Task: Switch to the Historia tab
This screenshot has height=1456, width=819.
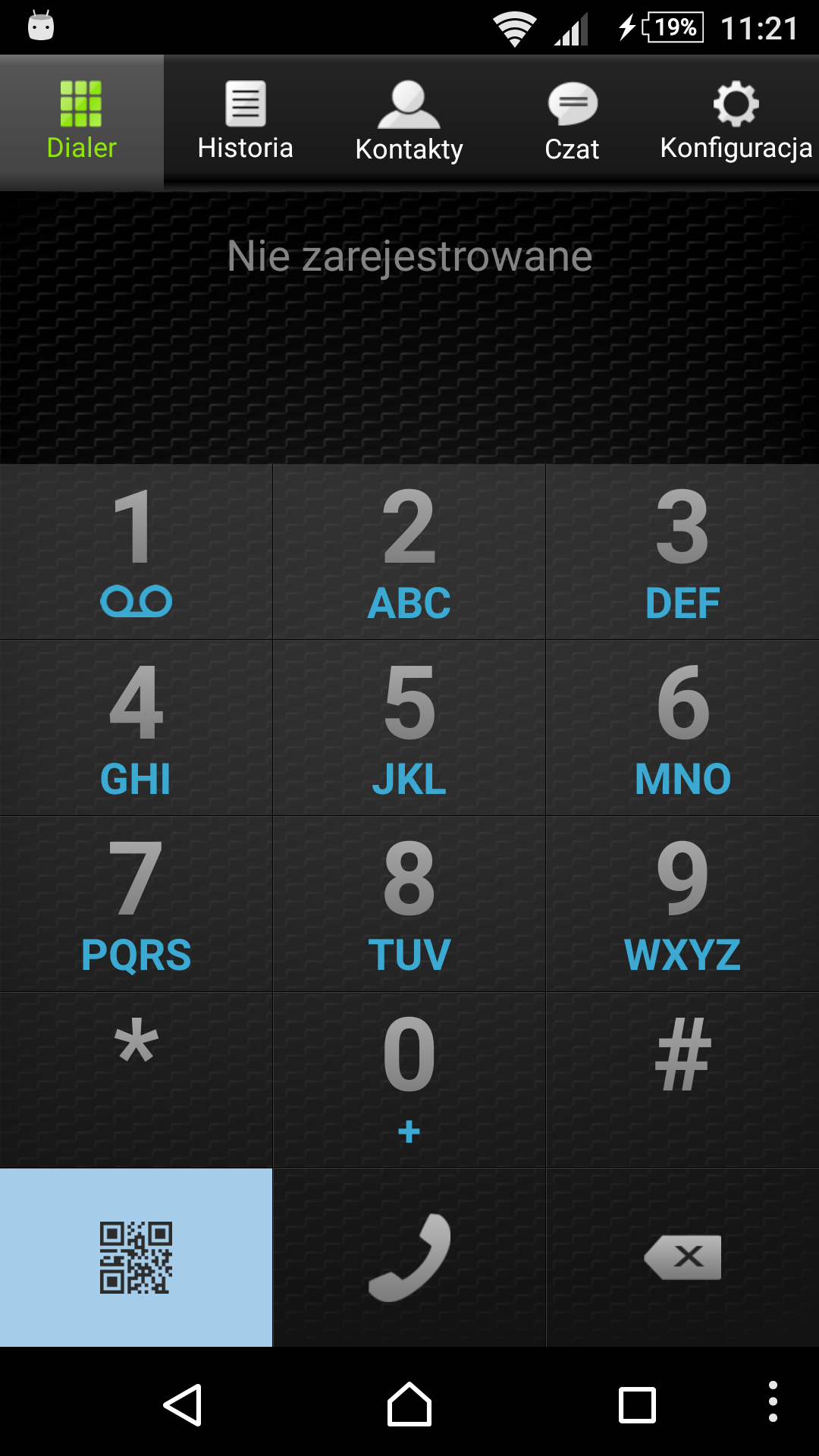Action: pyautogui.click(x=245, y=121)
